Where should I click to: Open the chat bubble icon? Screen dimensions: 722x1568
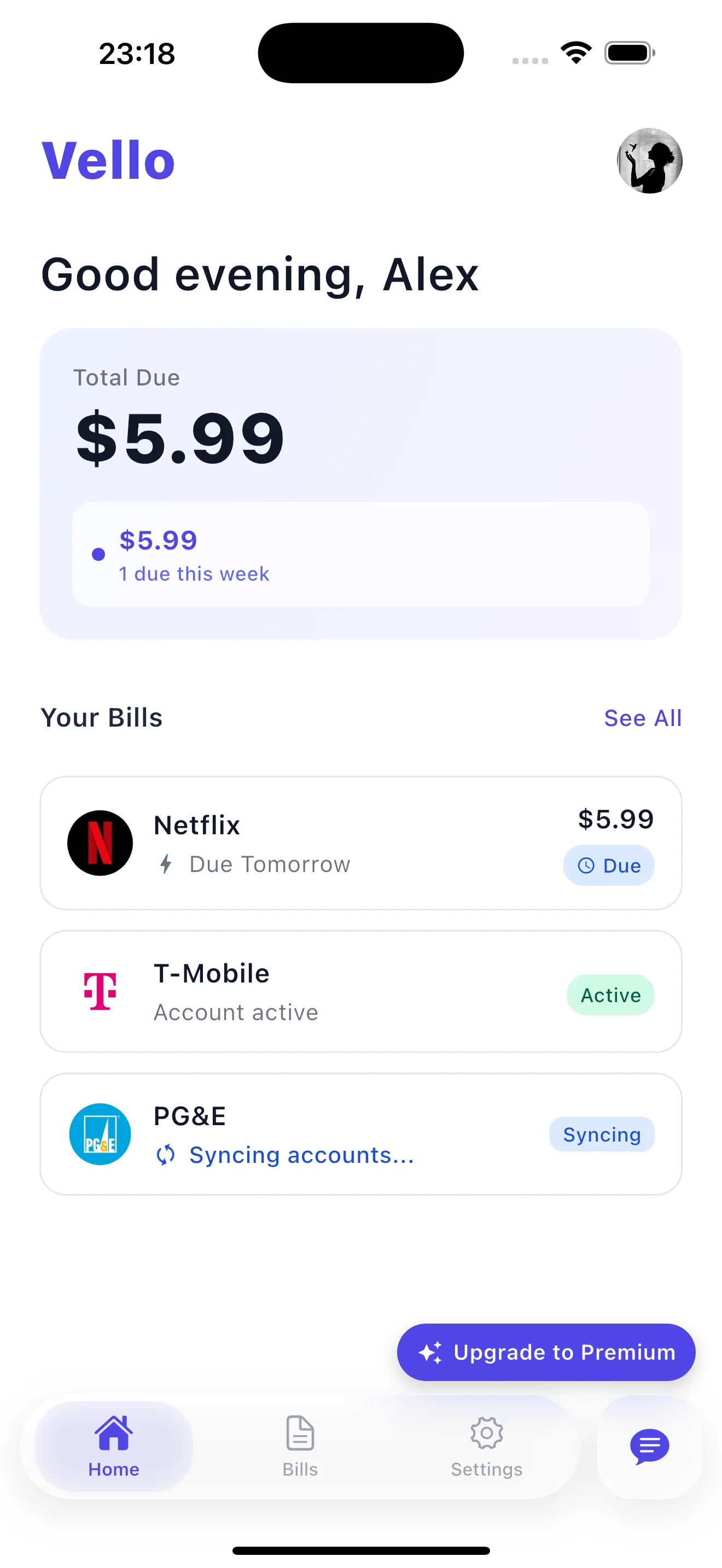[649, 1448]
